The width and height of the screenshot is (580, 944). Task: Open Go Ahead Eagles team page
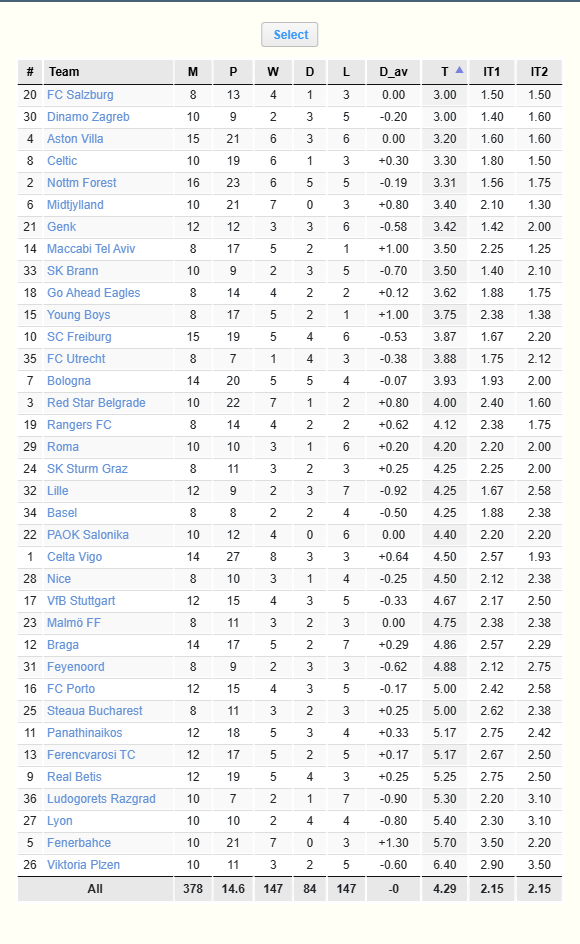click(x=93, y=293)
